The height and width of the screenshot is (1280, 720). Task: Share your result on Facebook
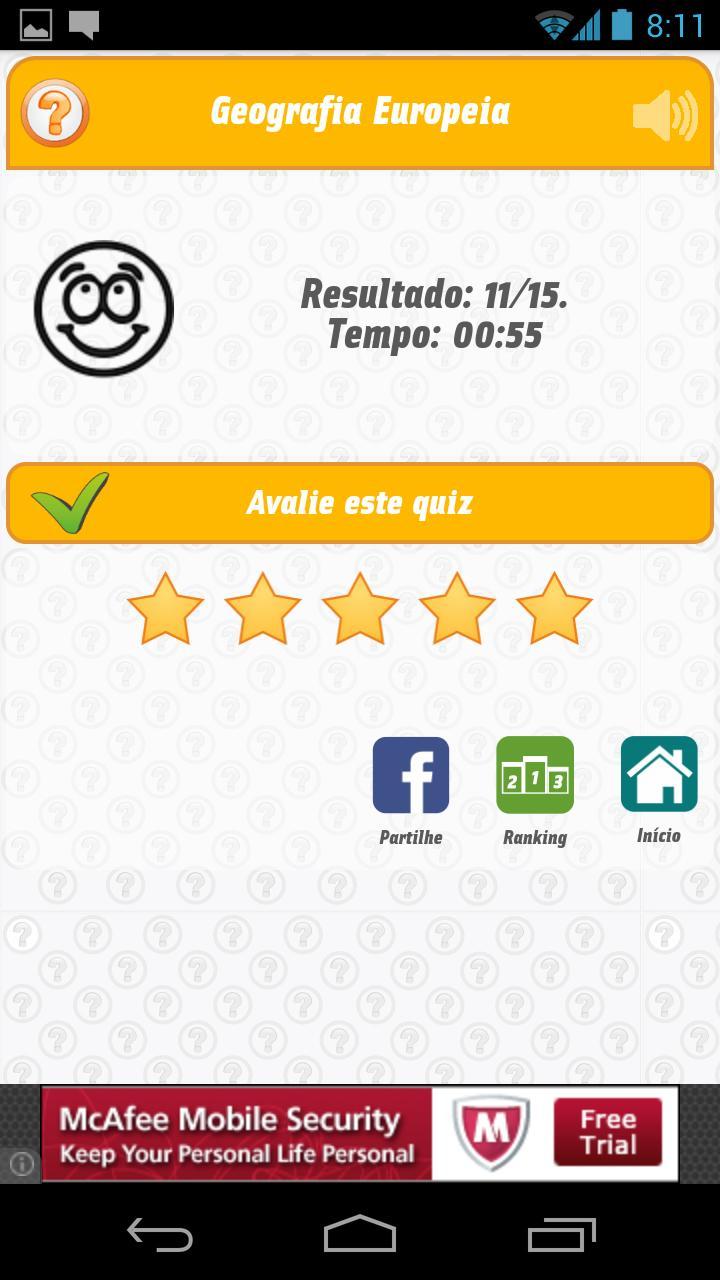pyautogui.click(x=410, y=775)
